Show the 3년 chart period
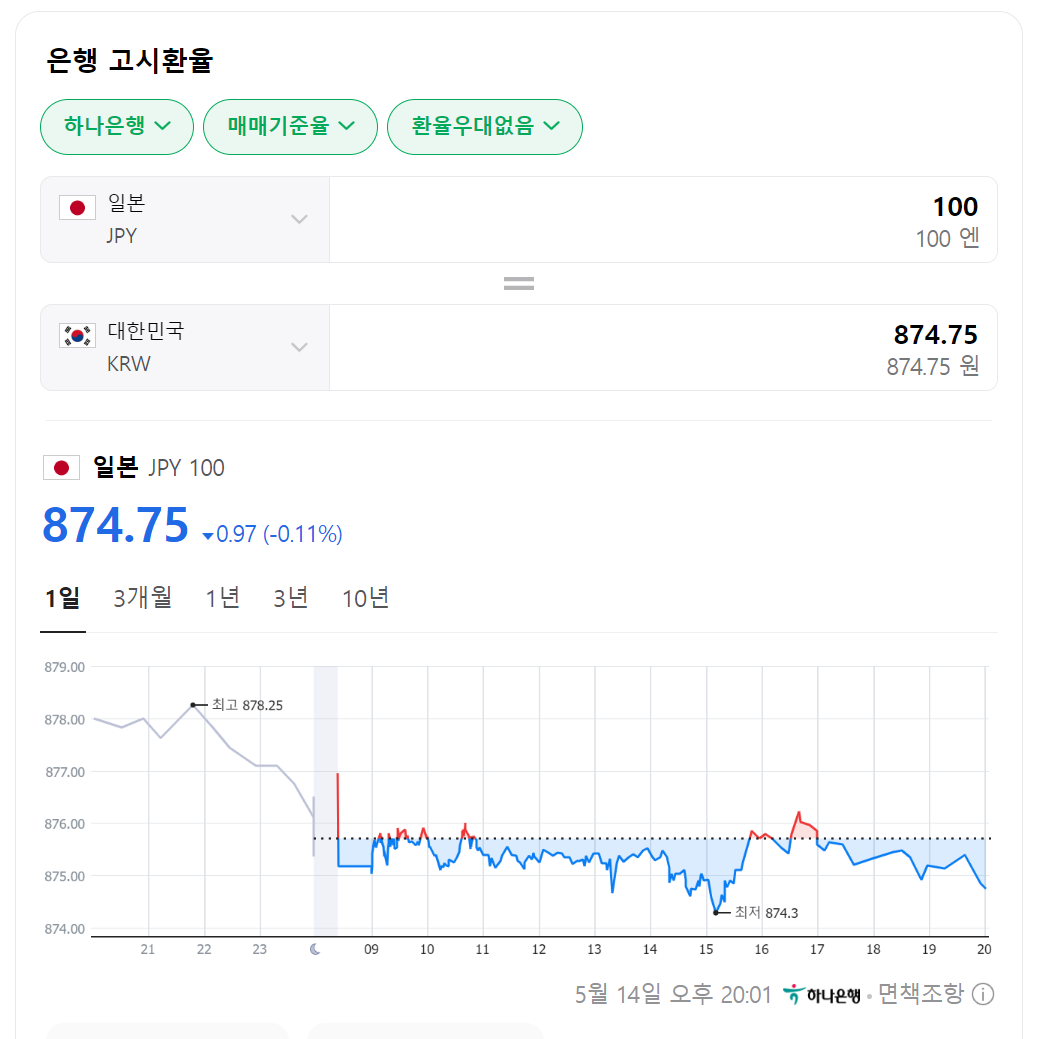The width and height of the screenshot is (1050, 1039). (291, 599)
